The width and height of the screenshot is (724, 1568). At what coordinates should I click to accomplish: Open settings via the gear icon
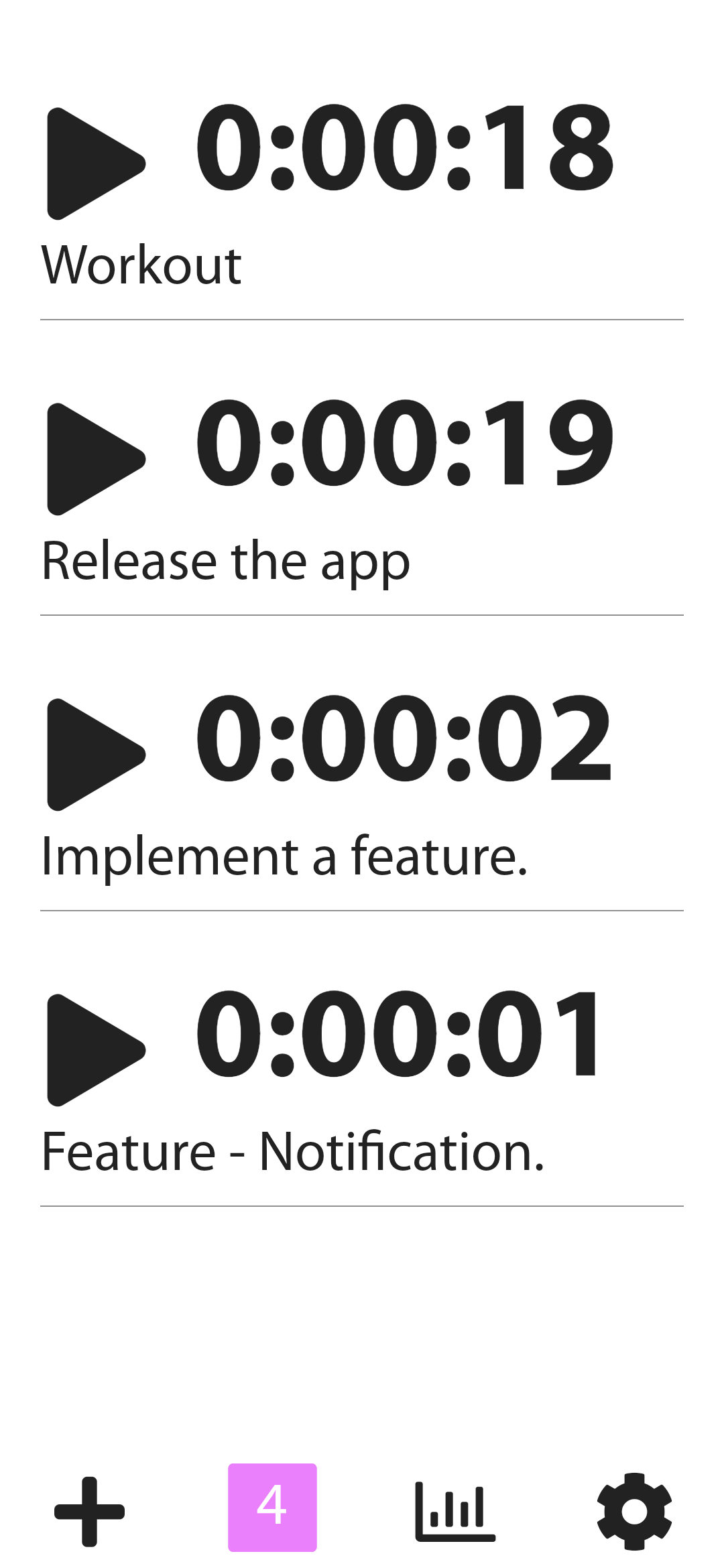(x=634, y=1512)
